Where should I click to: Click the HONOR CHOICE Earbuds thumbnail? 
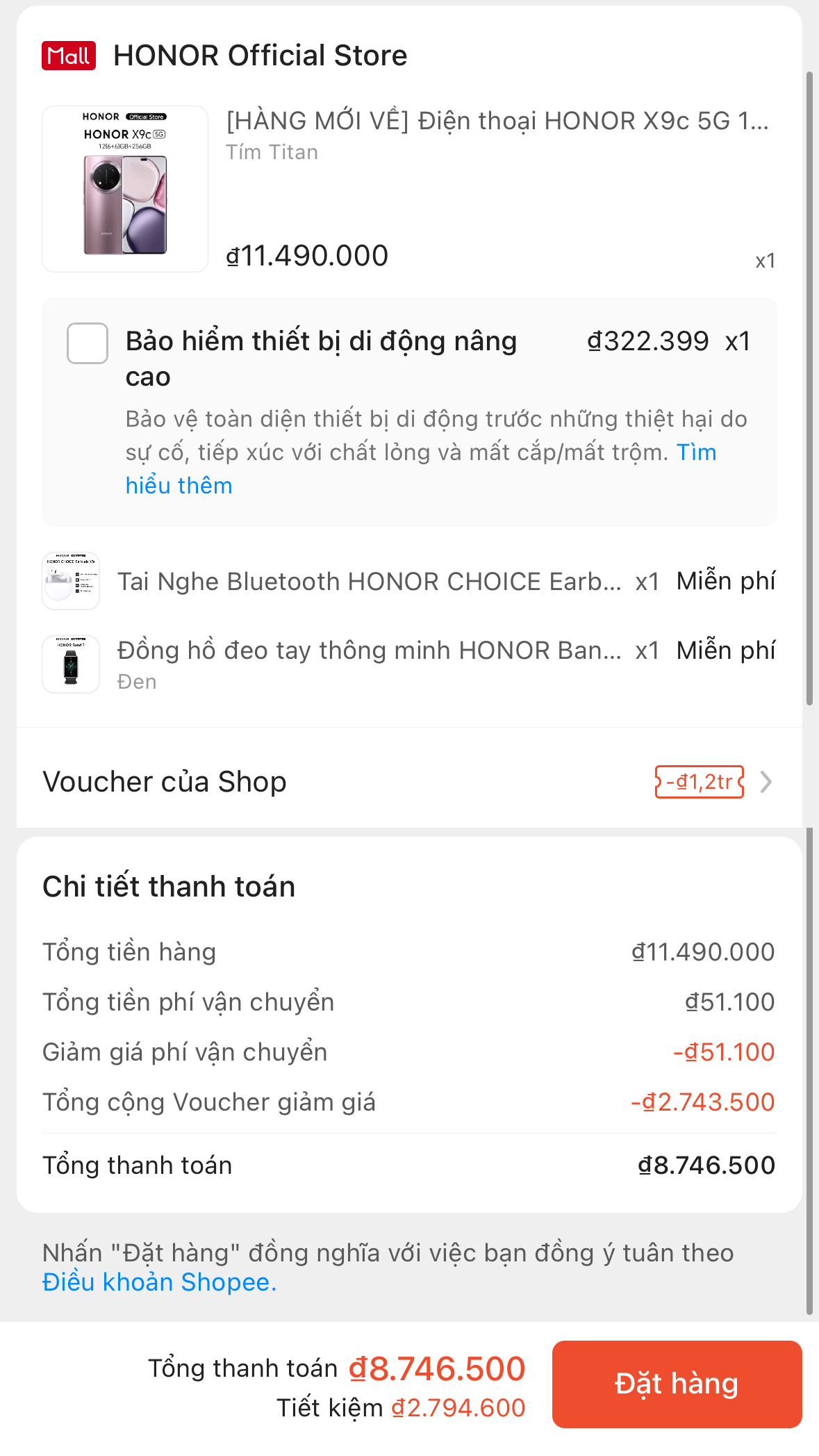(70, 582)
